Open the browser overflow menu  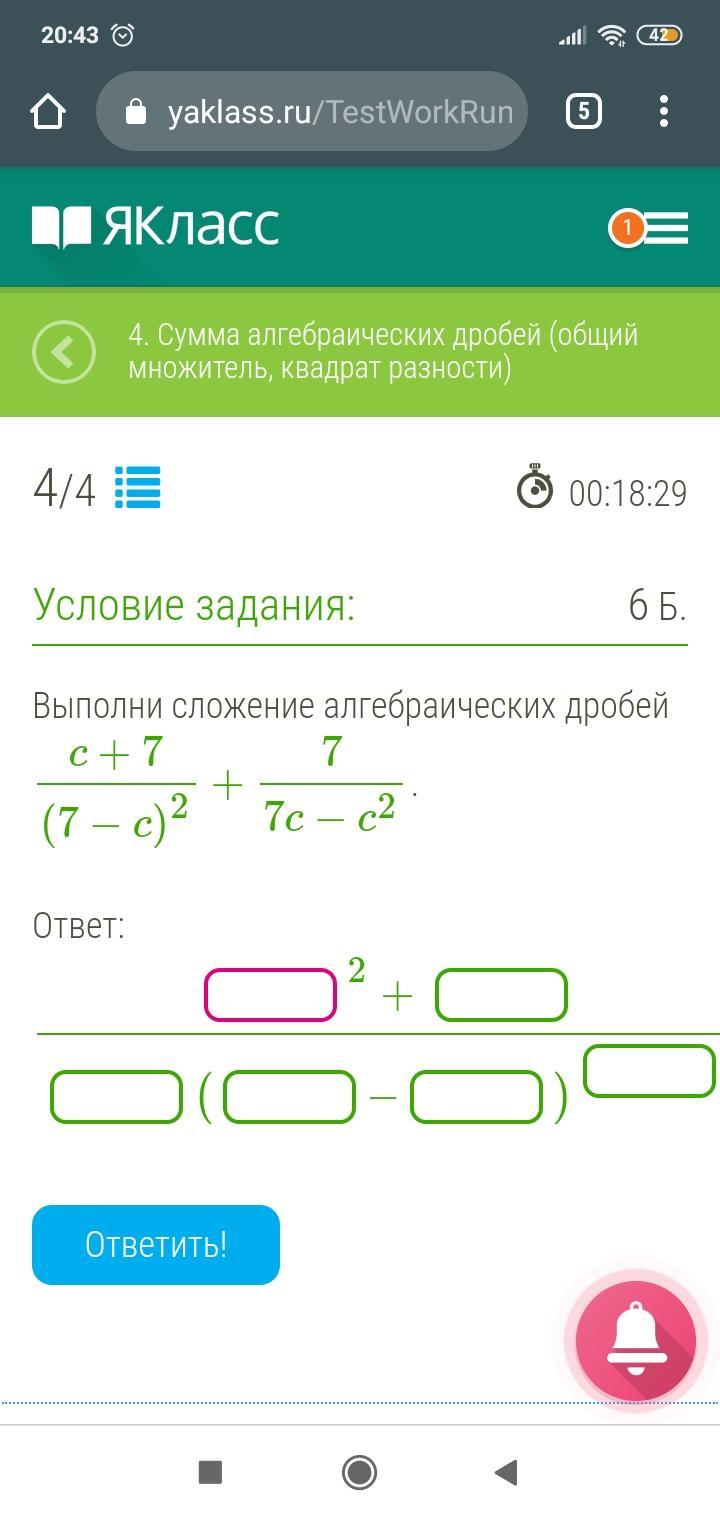tap(664, 111)
